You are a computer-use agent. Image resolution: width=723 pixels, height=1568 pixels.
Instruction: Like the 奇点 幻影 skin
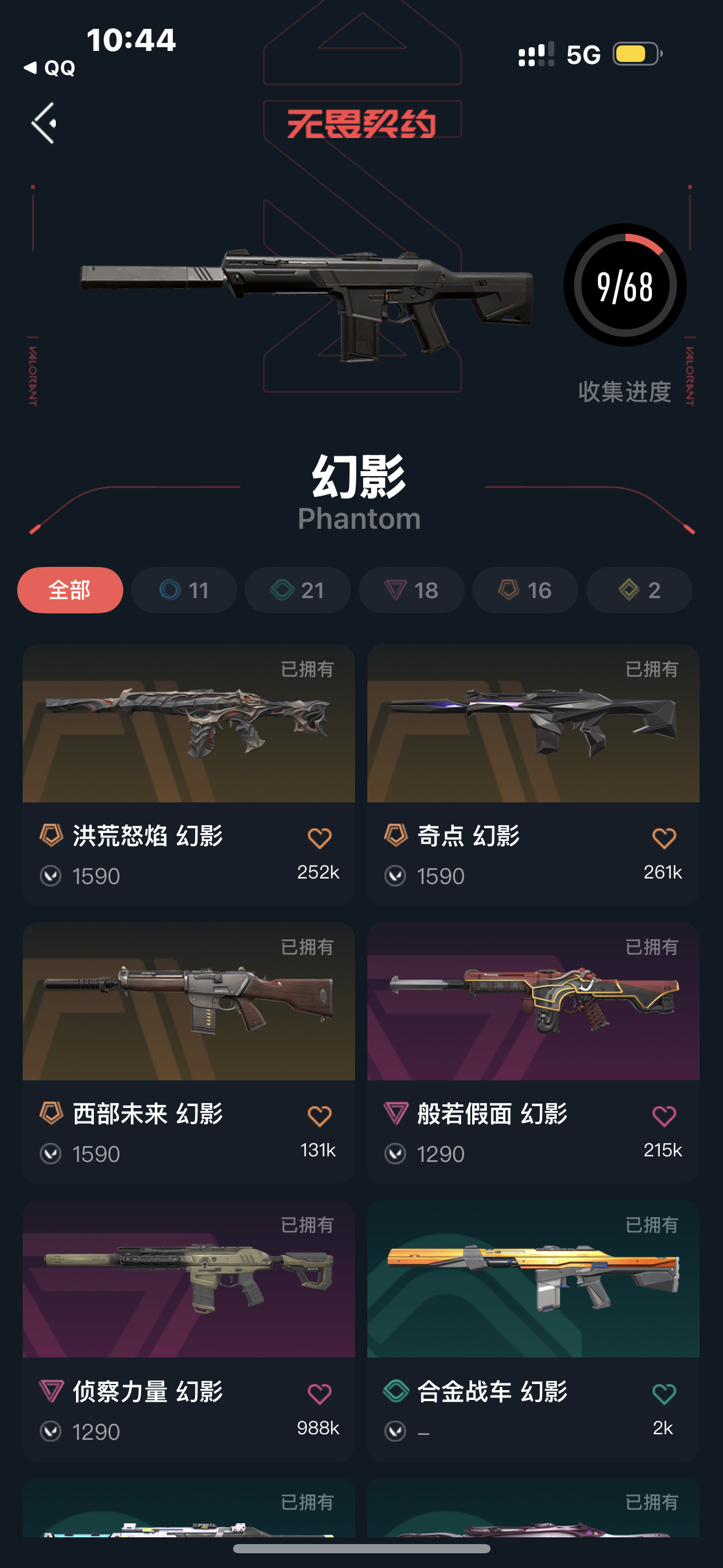pyautogui.click(x=664, y=838)
